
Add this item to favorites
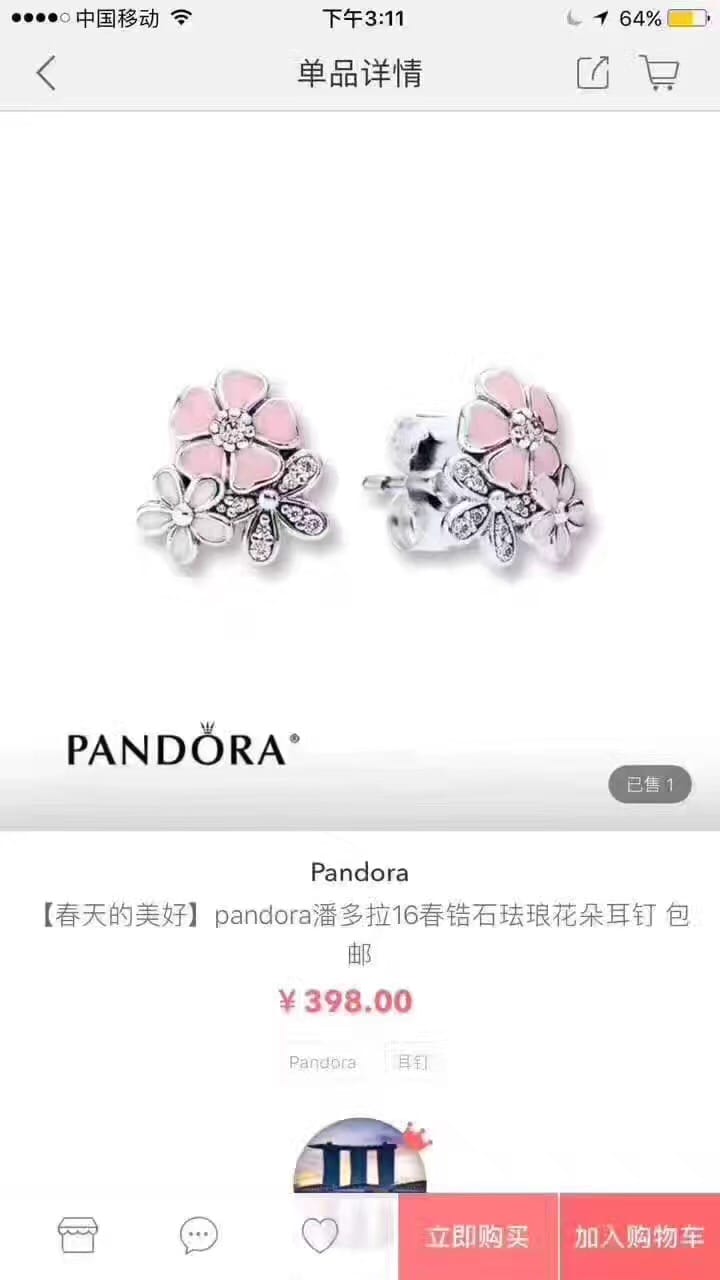(320, 1236)
